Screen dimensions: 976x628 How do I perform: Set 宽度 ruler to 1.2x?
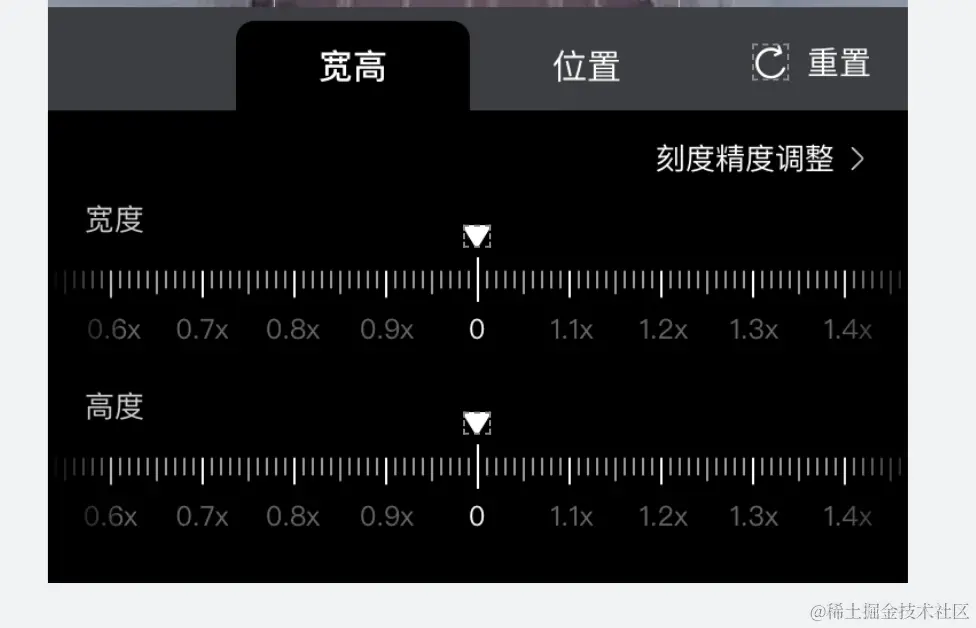click(661, 284)
